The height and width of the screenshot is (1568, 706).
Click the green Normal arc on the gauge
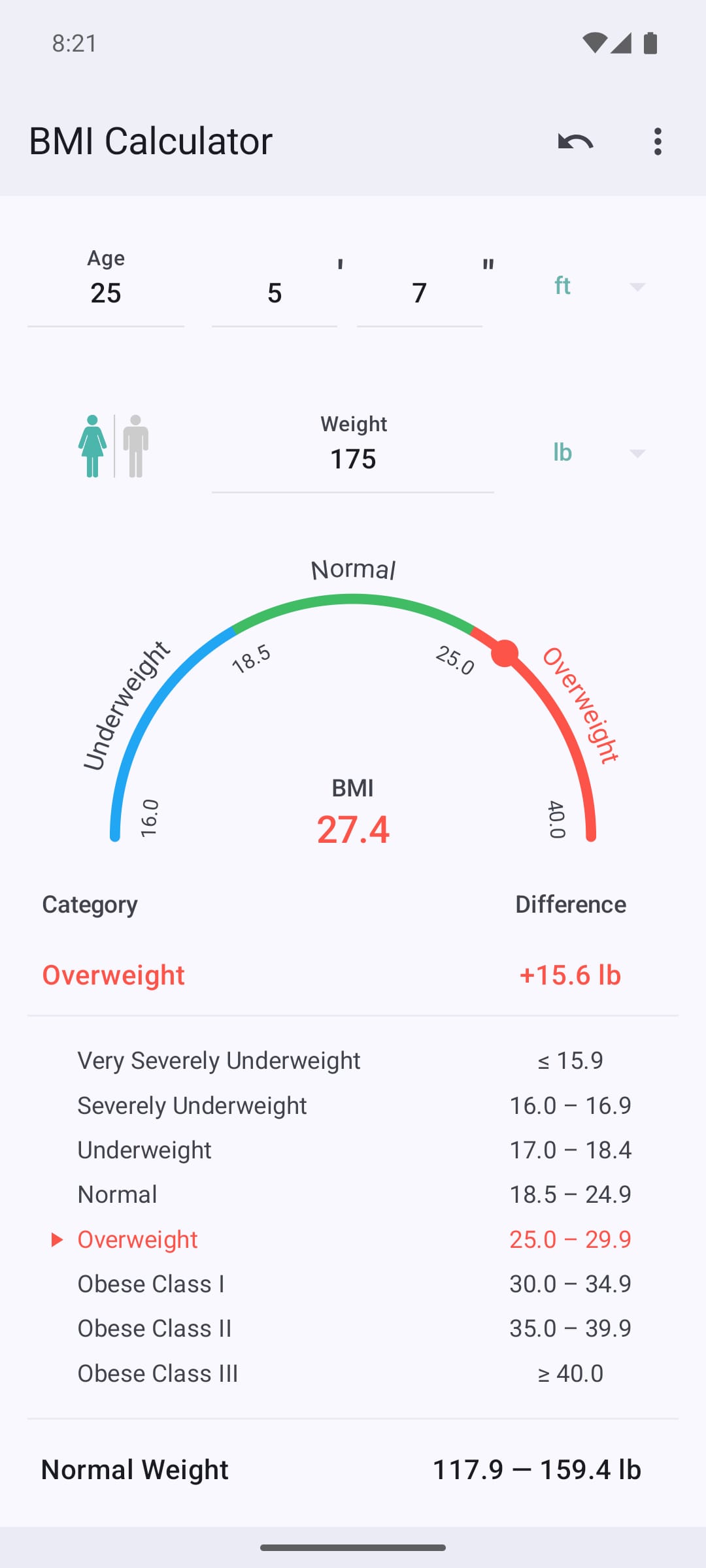pyautogui.click(x=353, y=598)
